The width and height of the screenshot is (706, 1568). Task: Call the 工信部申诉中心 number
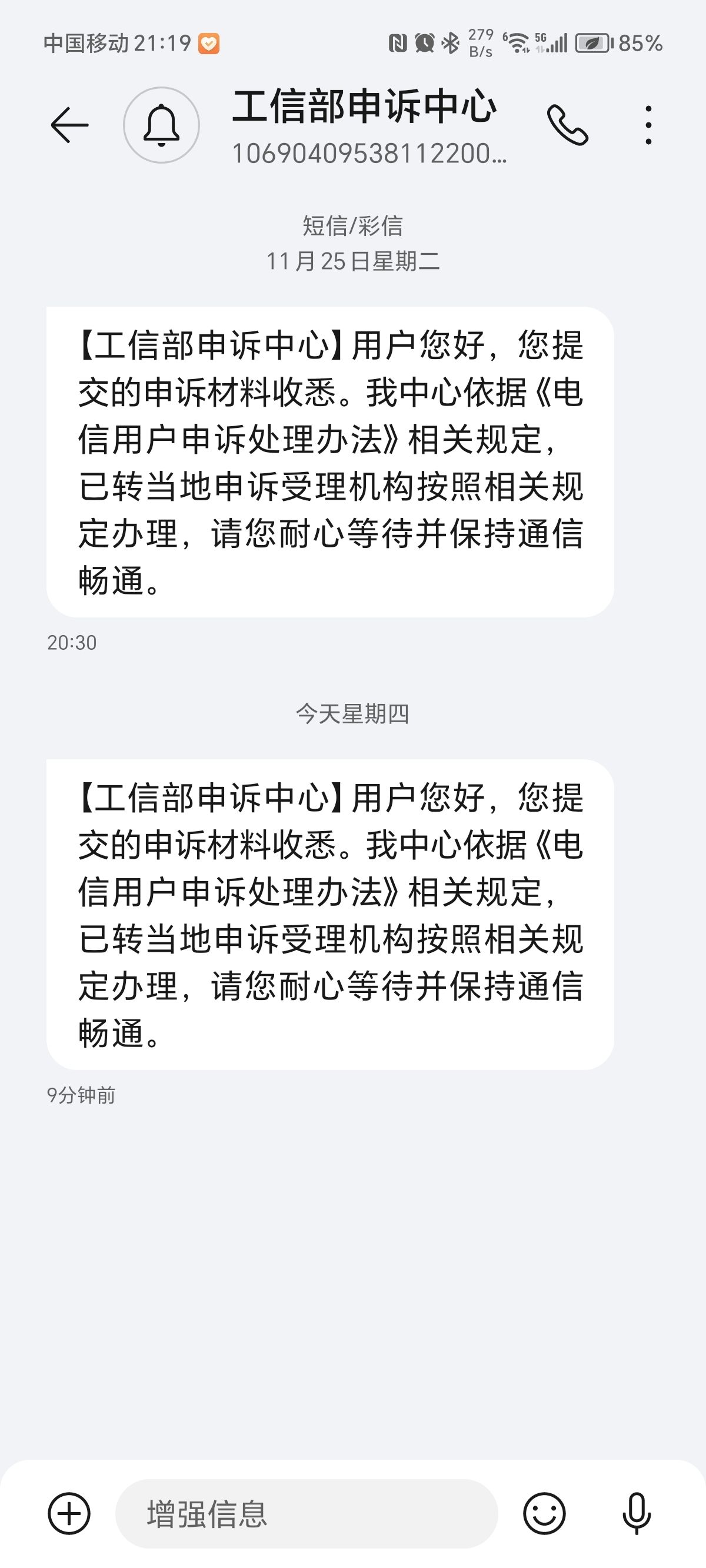(567, 125)
